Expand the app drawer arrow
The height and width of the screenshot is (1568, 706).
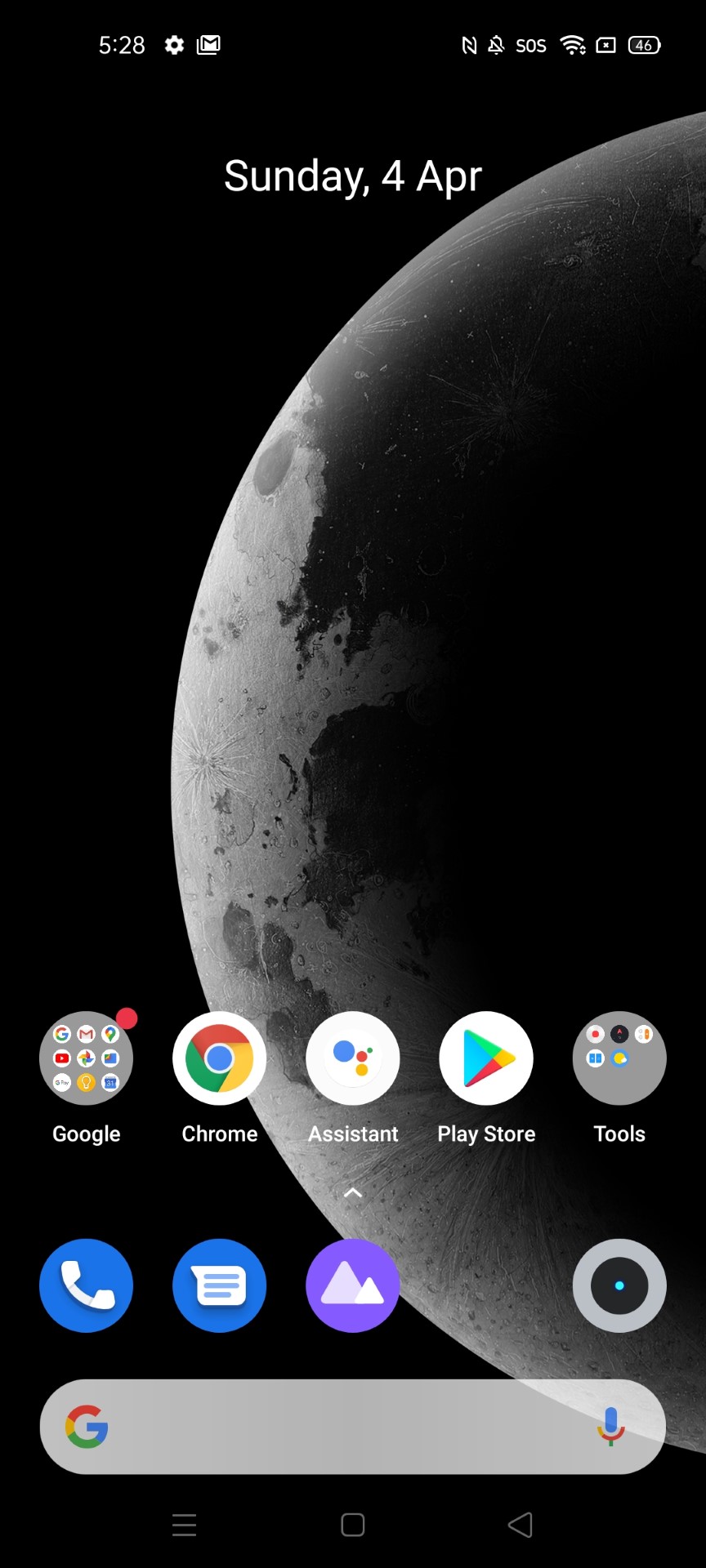[x=353, y=1192]
